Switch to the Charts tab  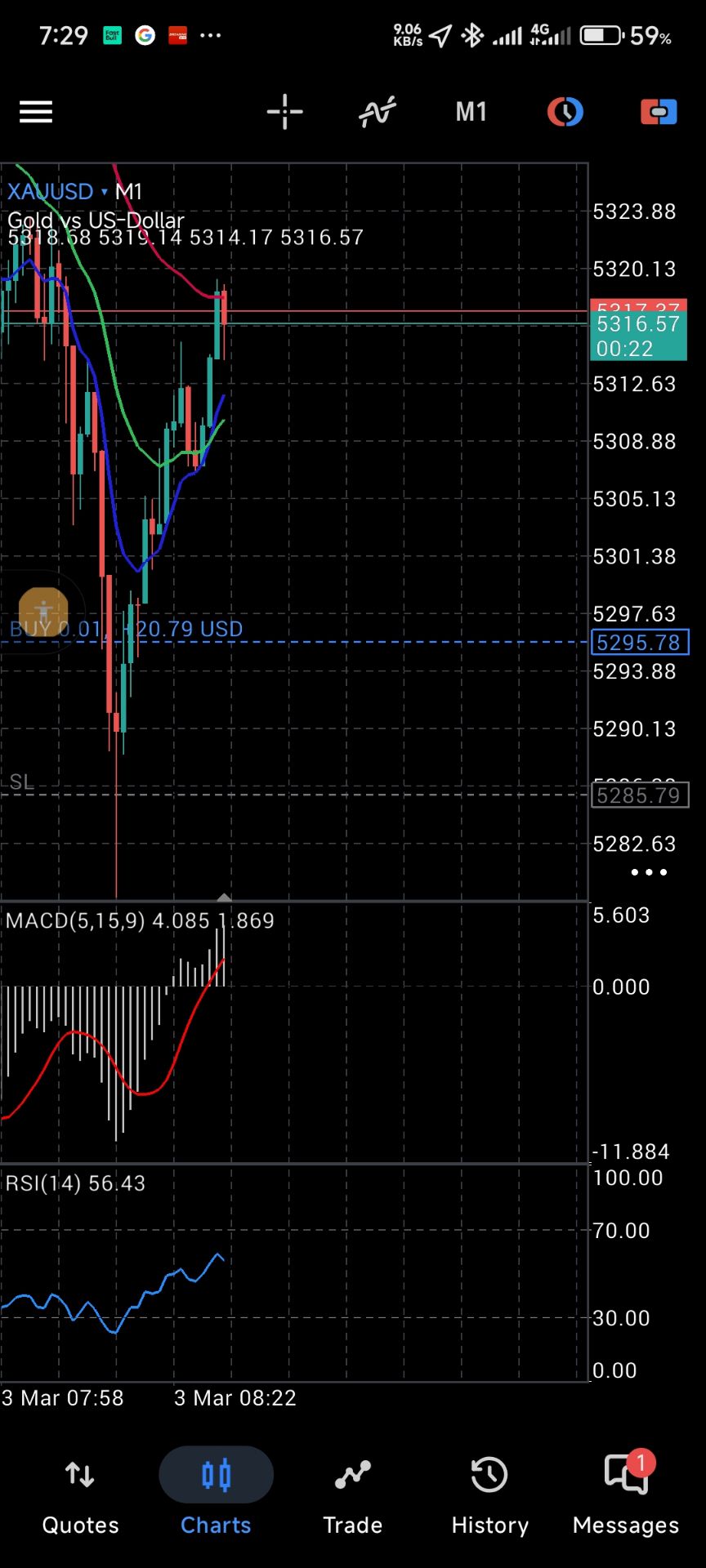click(x=216, y=1495)
